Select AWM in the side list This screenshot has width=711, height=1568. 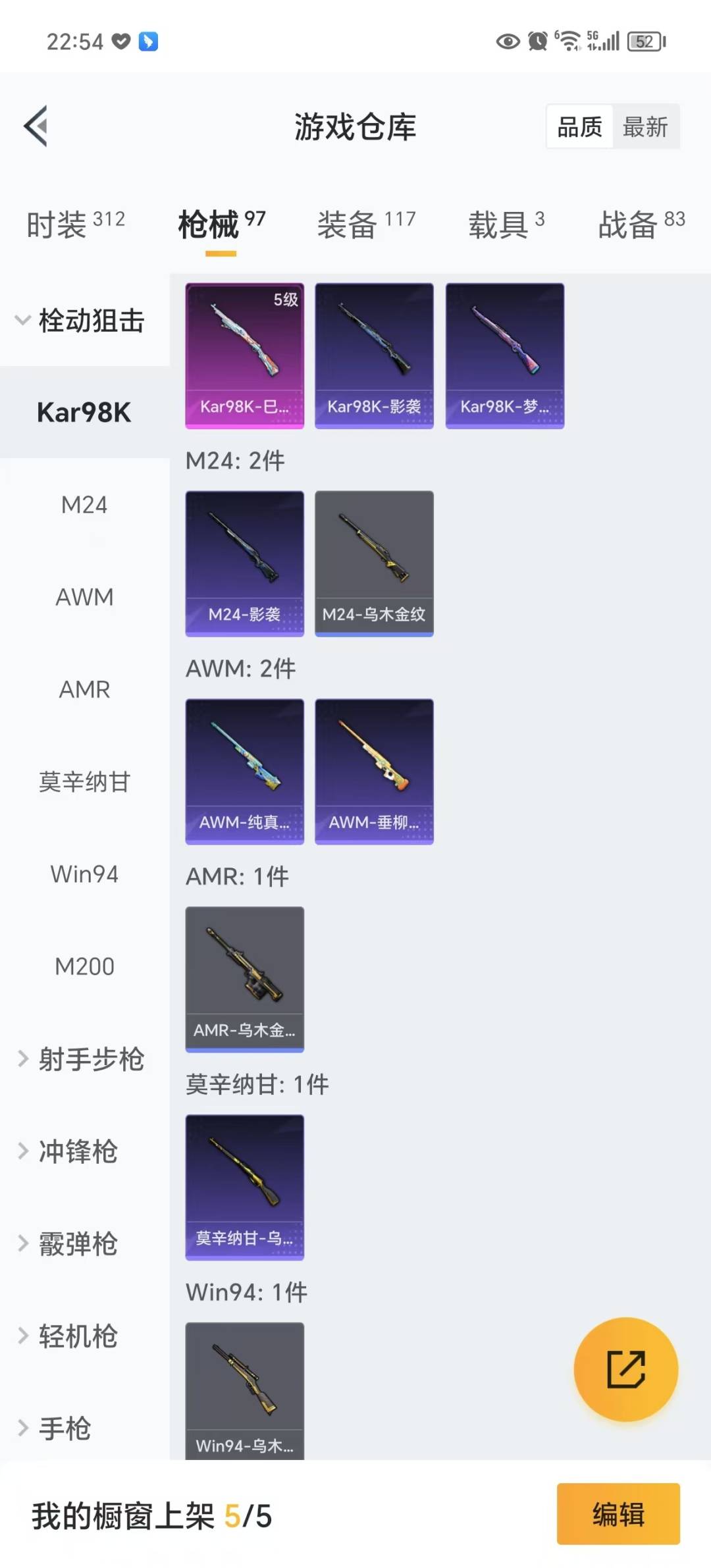84,597
